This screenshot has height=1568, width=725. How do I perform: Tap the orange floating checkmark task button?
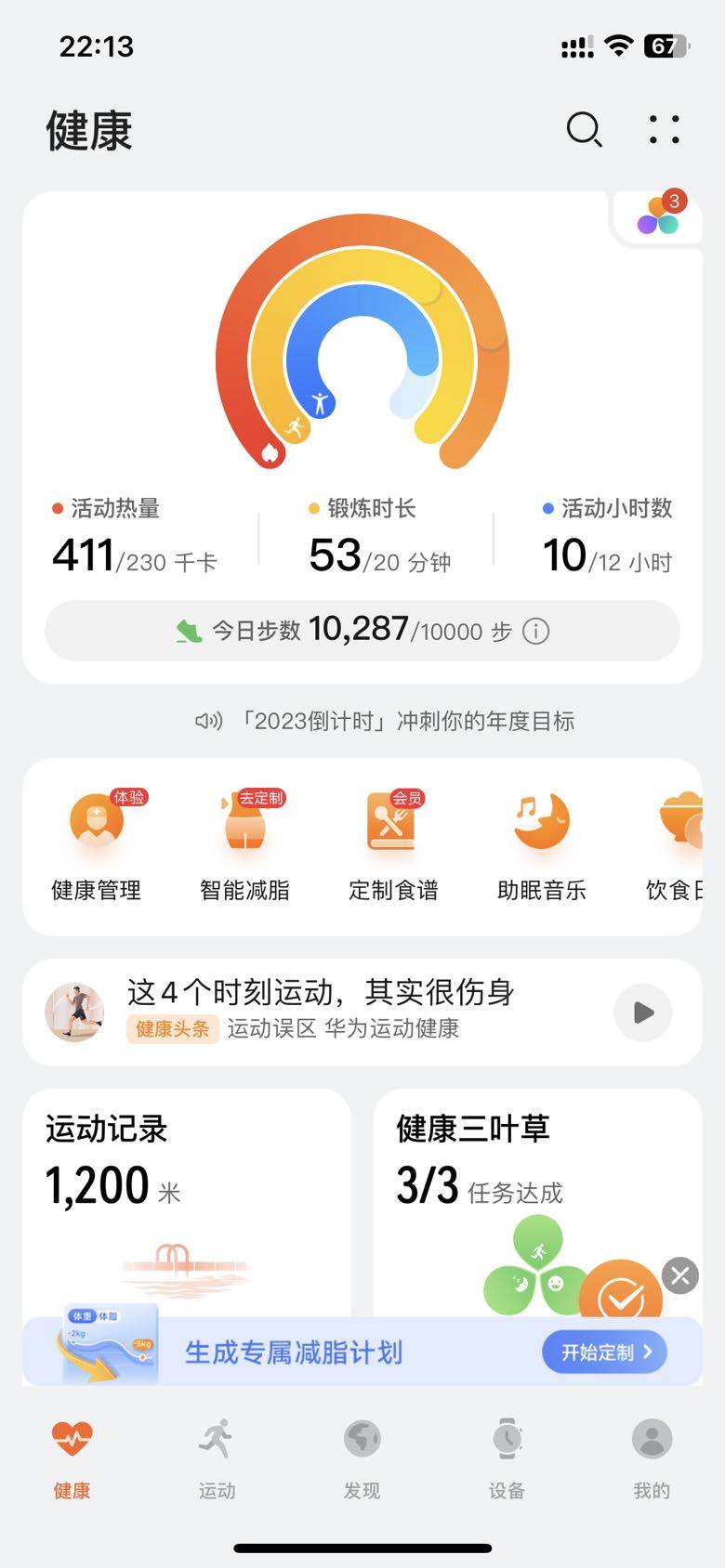[x=621, y=1294]
